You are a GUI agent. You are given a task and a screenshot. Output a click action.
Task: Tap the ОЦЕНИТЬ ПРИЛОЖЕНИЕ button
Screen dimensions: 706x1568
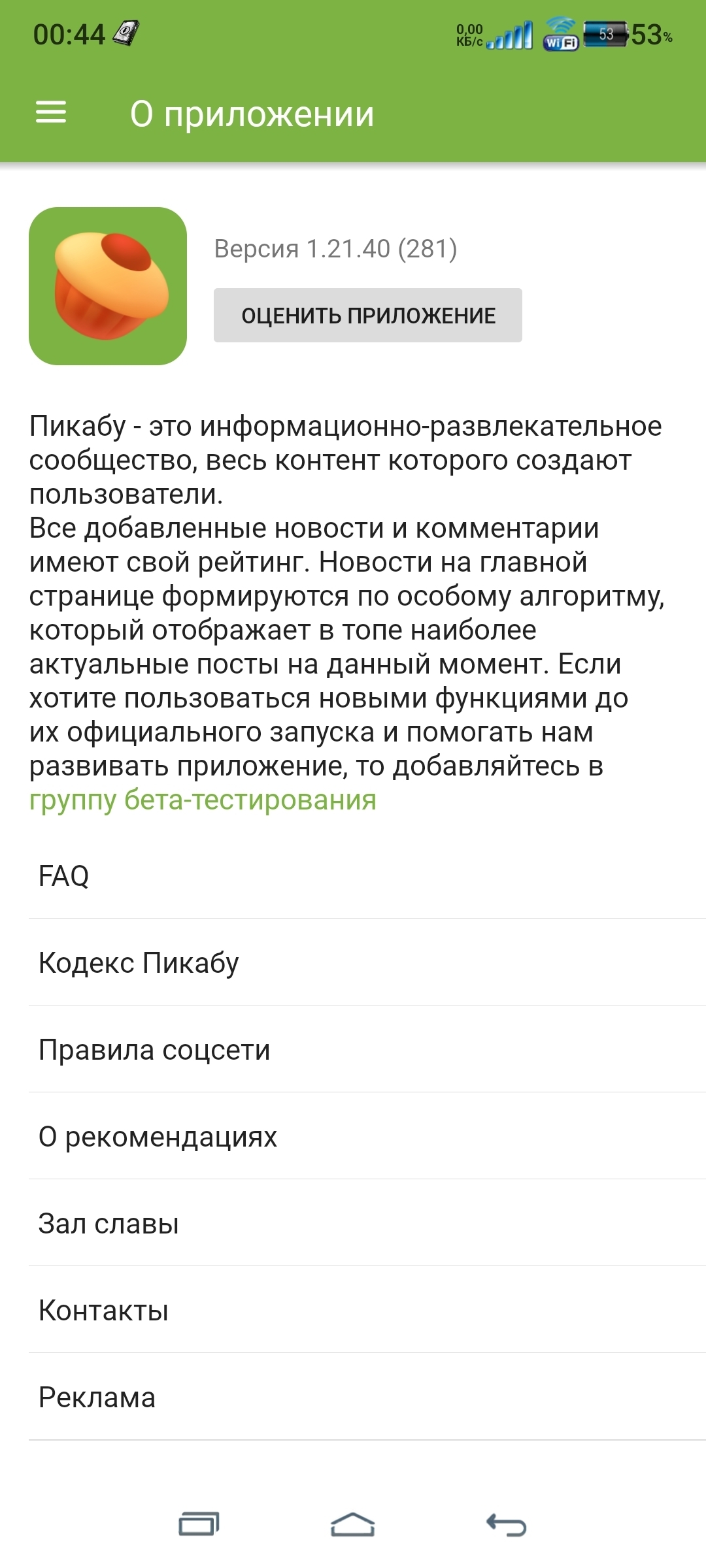[x=367, y=316]
